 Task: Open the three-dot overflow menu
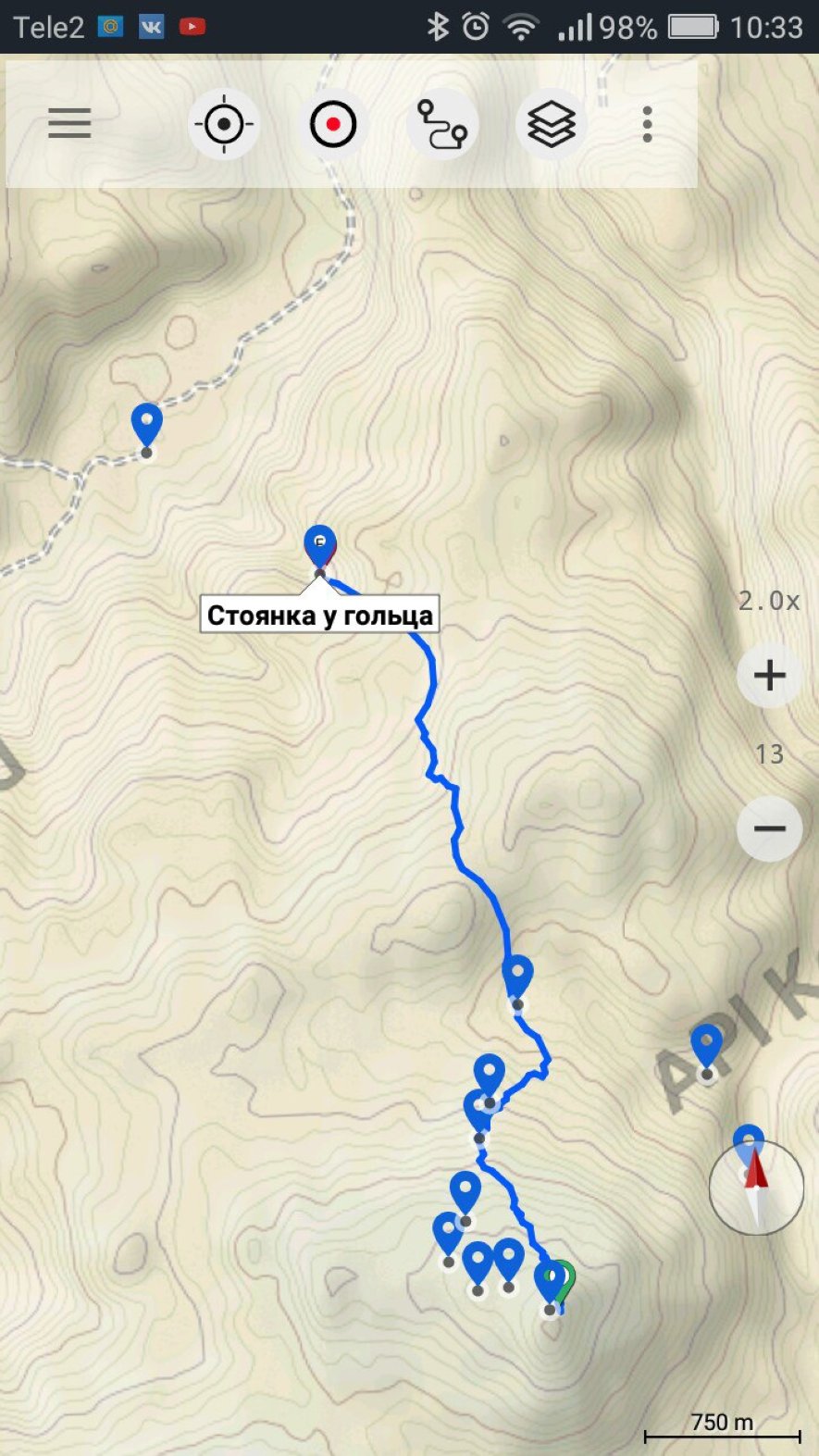pos(648,124)
